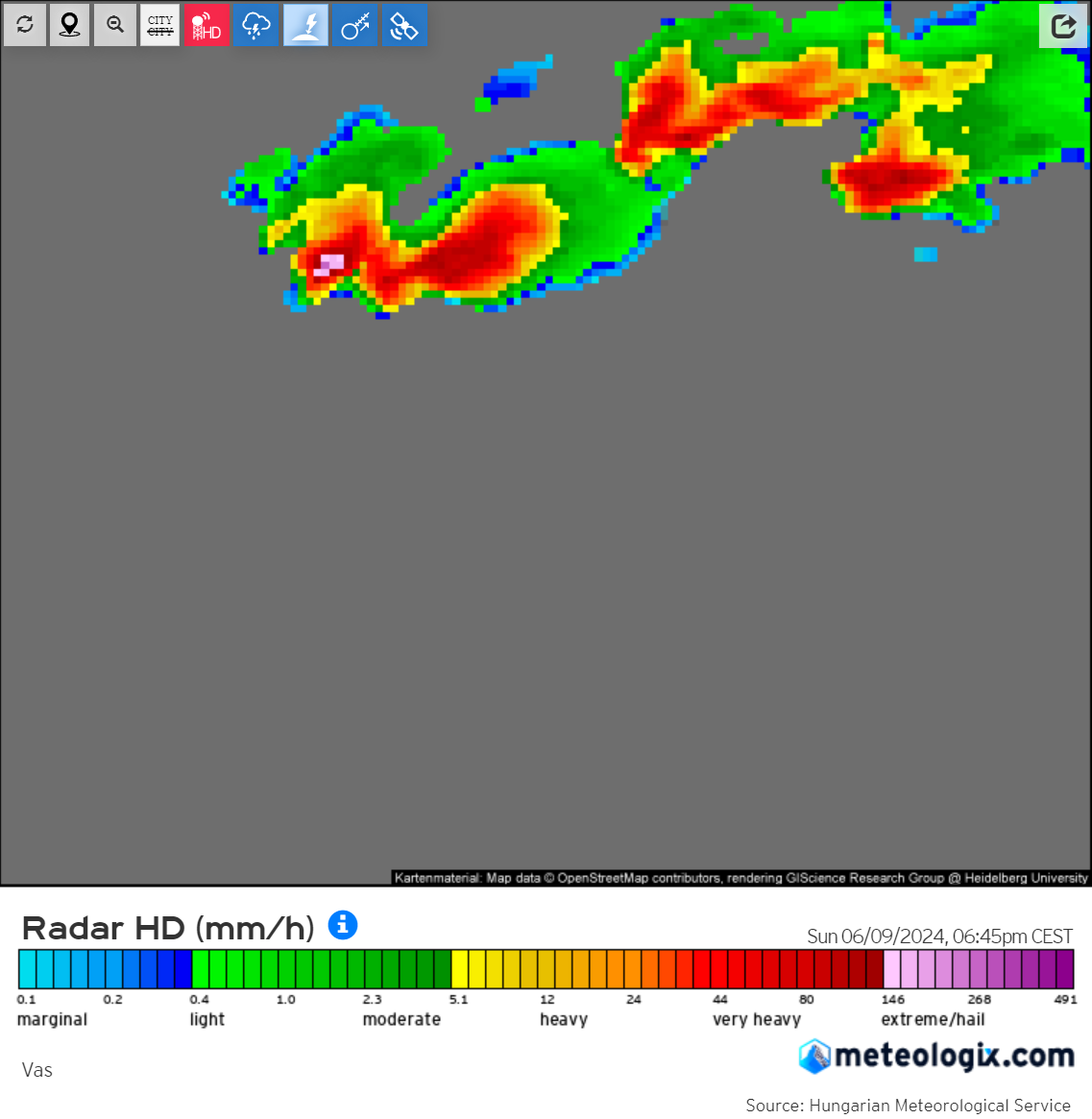1092x1119 pixels.
Task: Open the Radar HD info icon
Action: pos(343,925)
